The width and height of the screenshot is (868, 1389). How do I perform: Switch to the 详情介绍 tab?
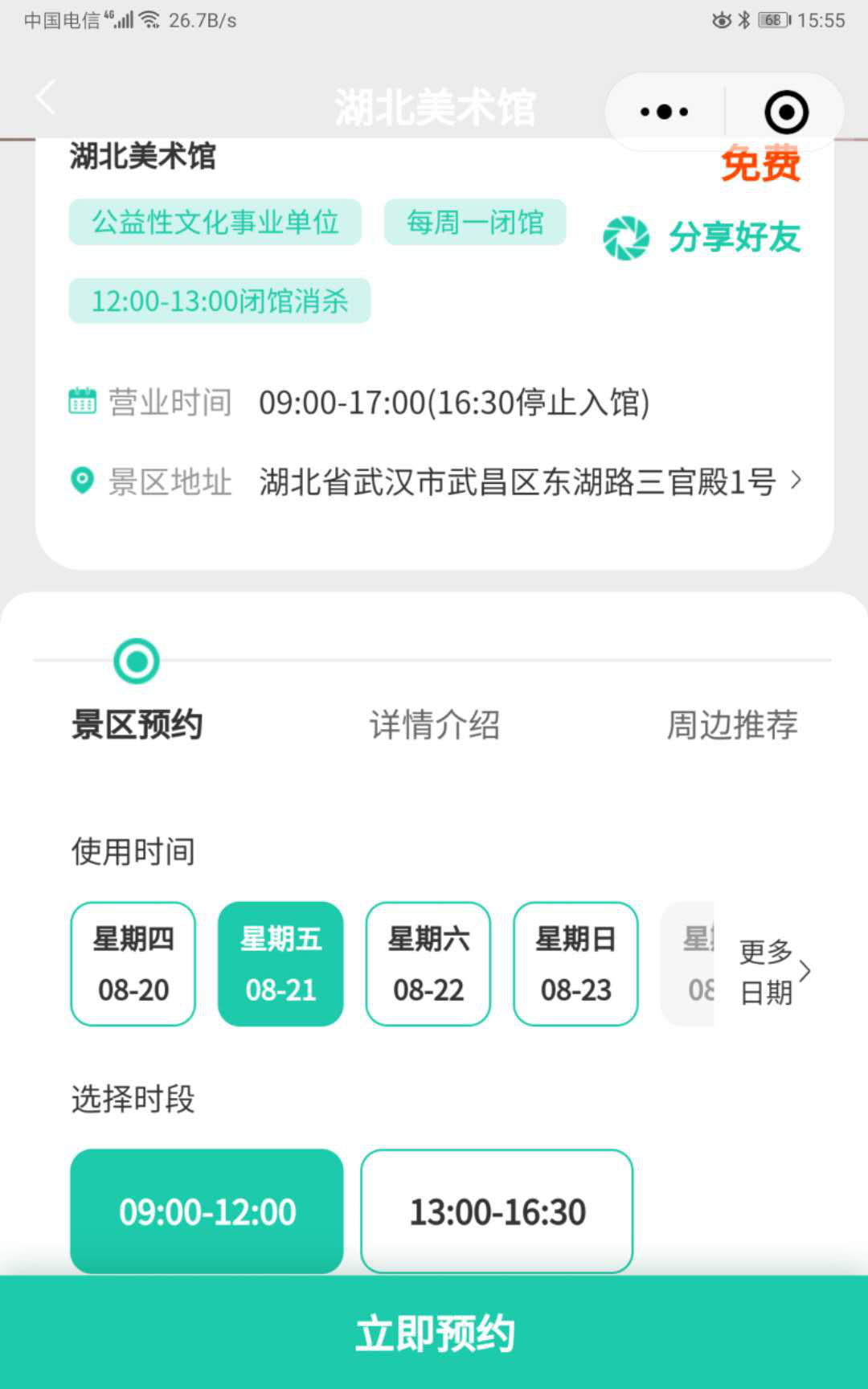pos(434,724)
